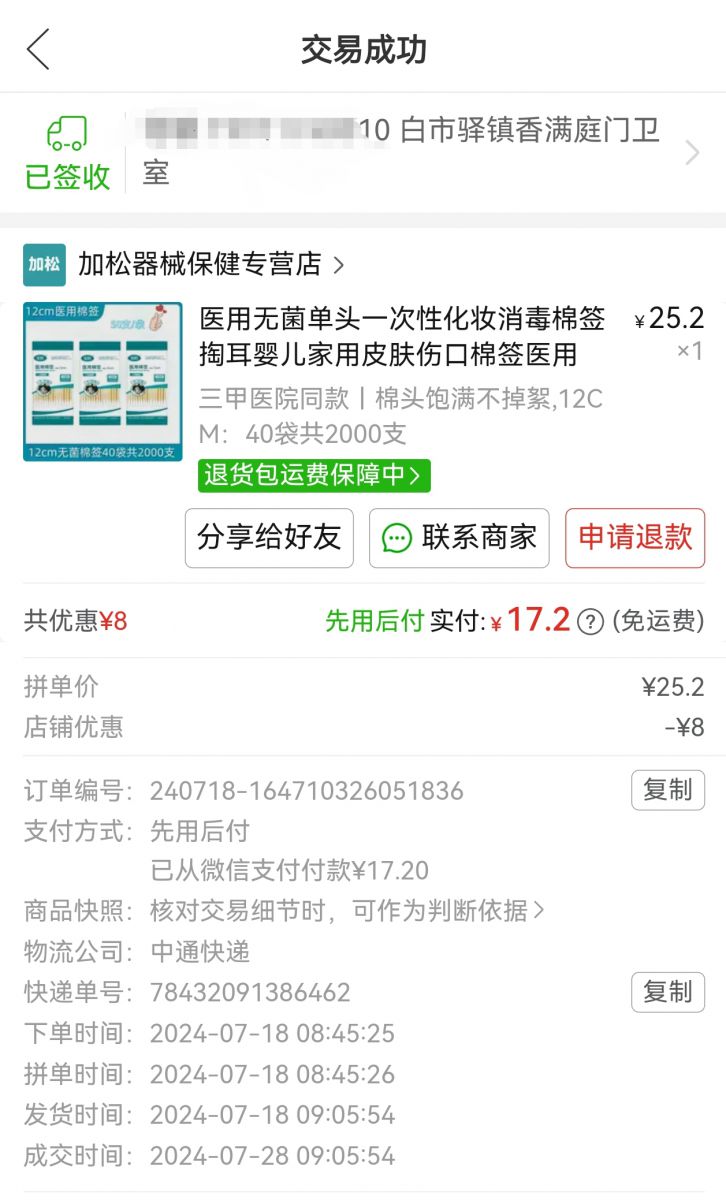Apply for refund with 申请退款

(635, 538)
